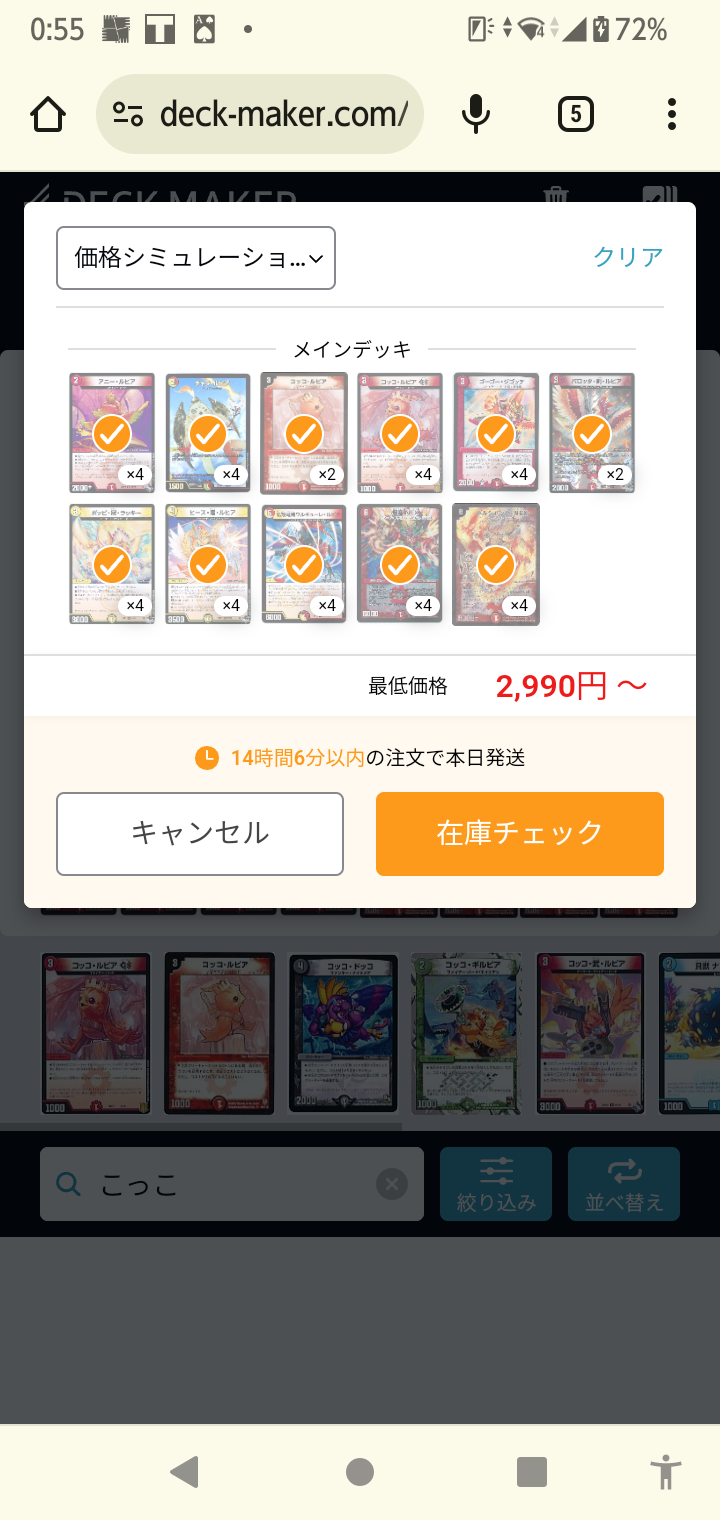720x1520 pixels.
Task: Uncheck the バロッタ ×2 card
Action: click(x=591, y=434)
